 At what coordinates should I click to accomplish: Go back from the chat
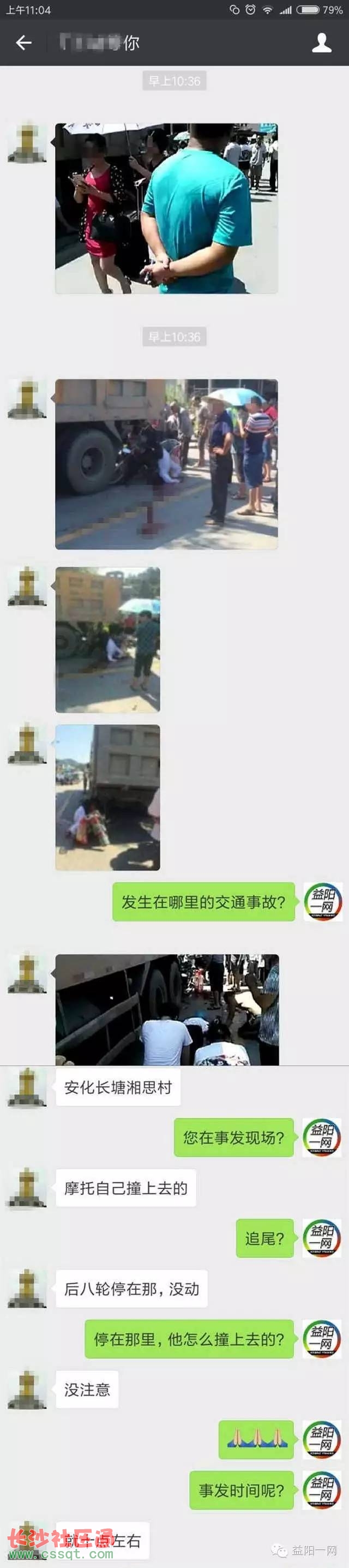click(23, 43)
